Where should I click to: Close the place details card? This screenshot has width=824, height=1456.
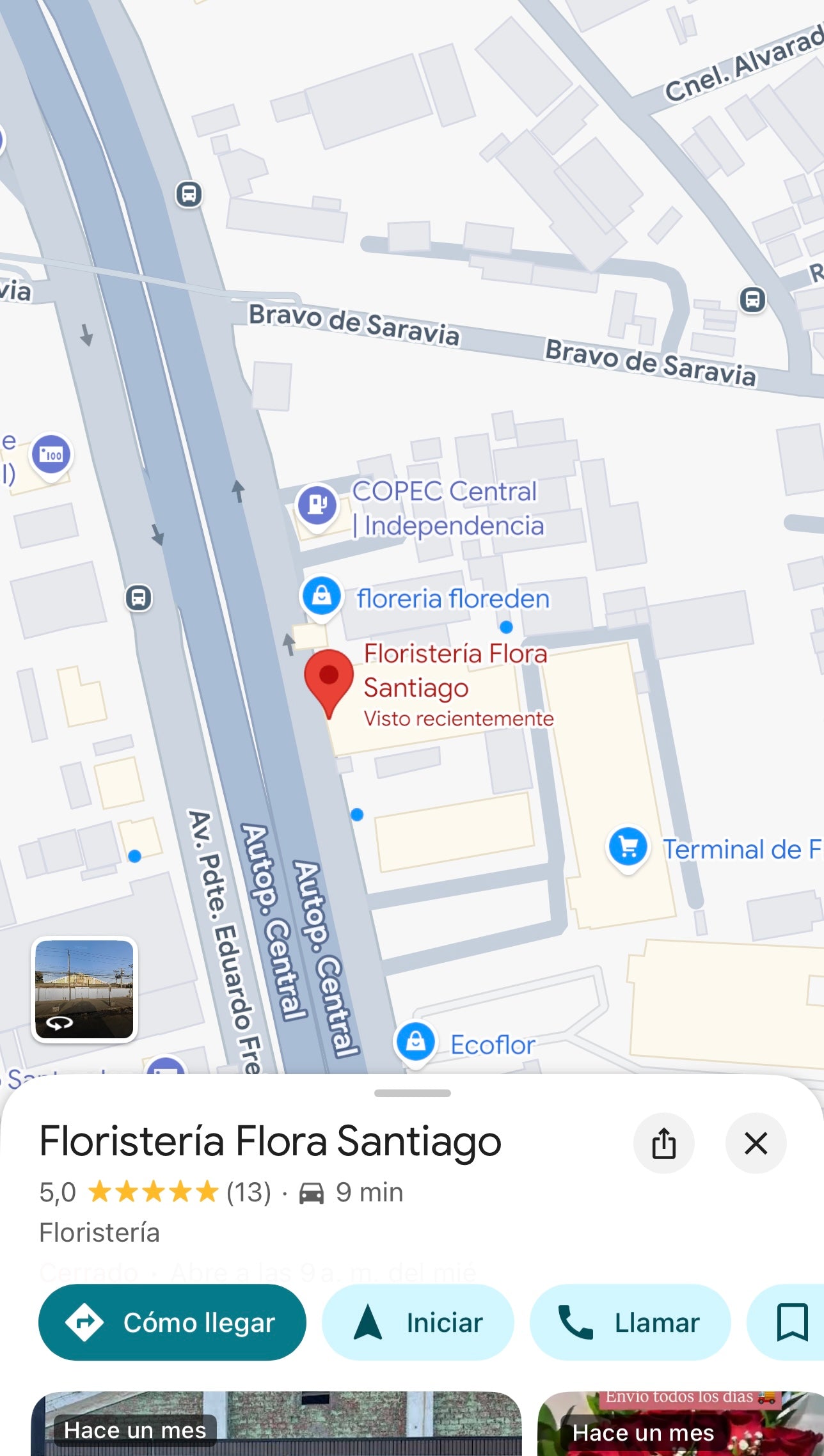coord(756,1143)
